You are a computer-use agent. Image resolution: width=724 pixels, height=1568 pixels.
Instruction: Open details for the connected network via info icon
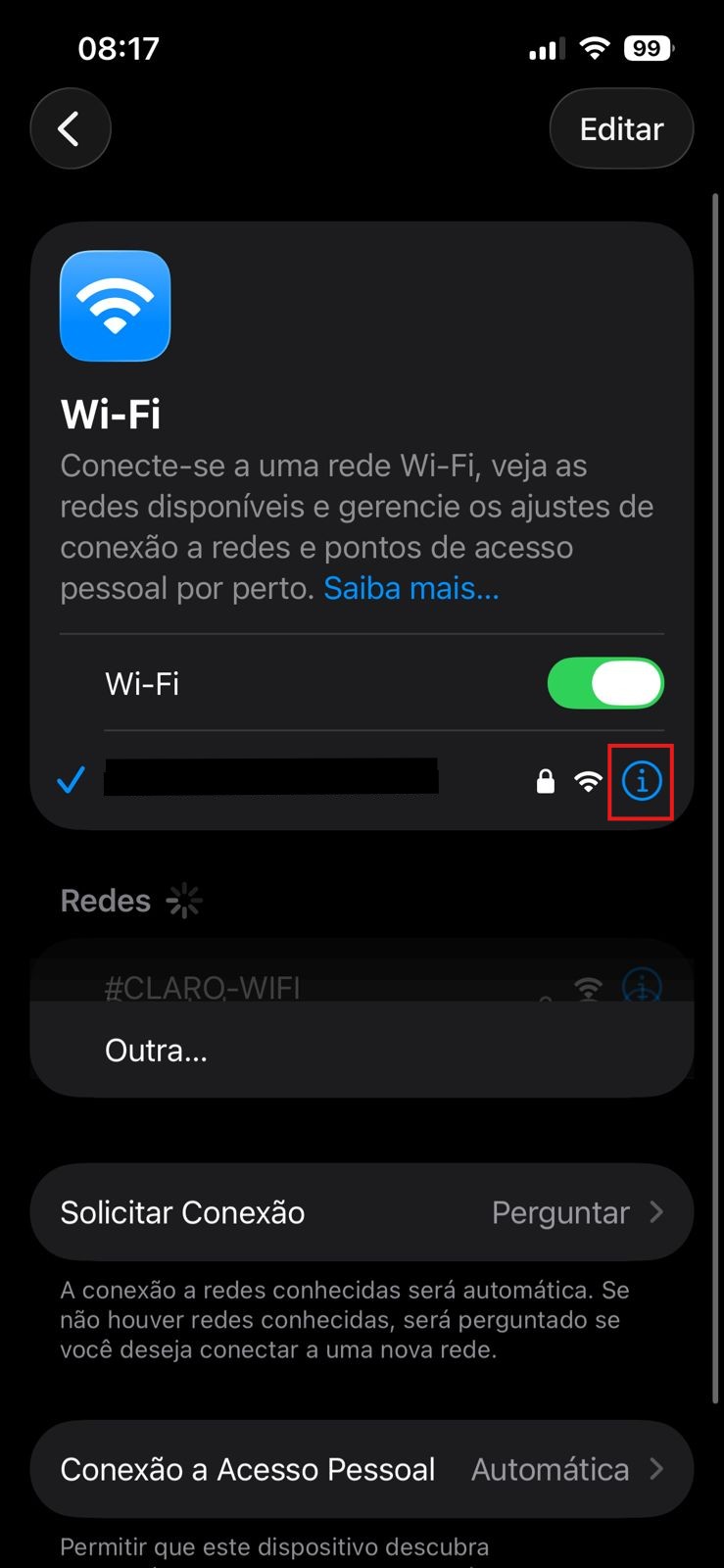[641, 780]
